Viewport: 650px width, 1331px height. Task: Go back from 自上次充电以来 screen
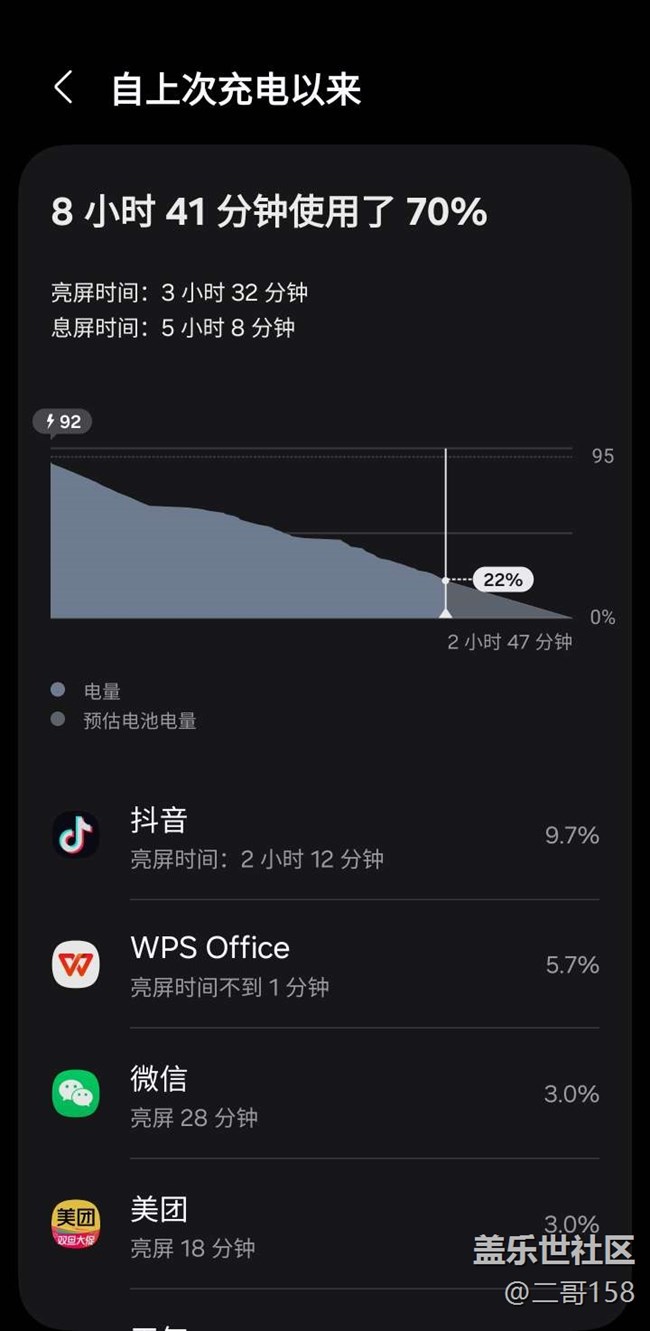point(63,88)
